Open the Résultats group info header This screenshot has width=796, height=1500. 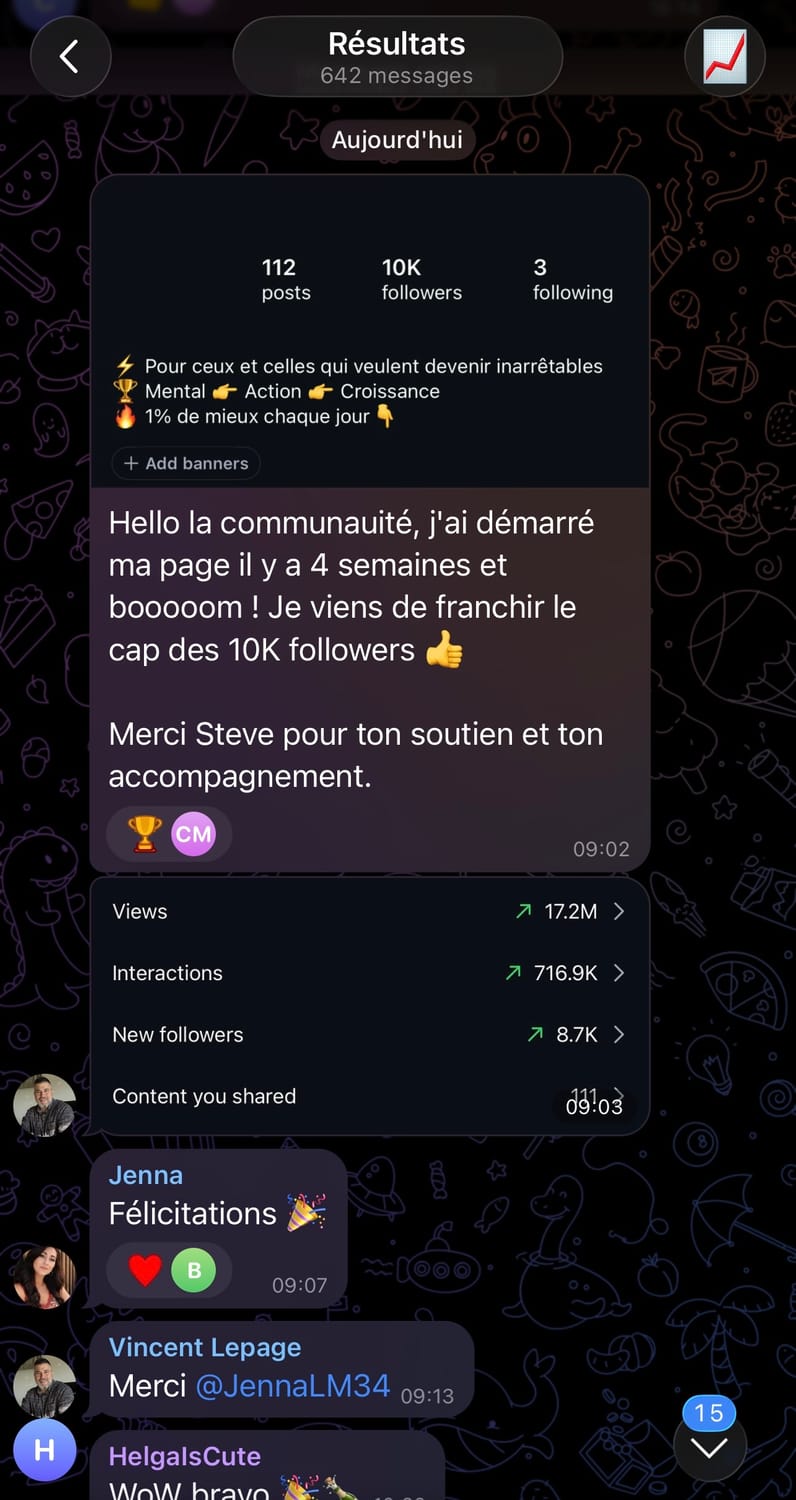[397, 57]
